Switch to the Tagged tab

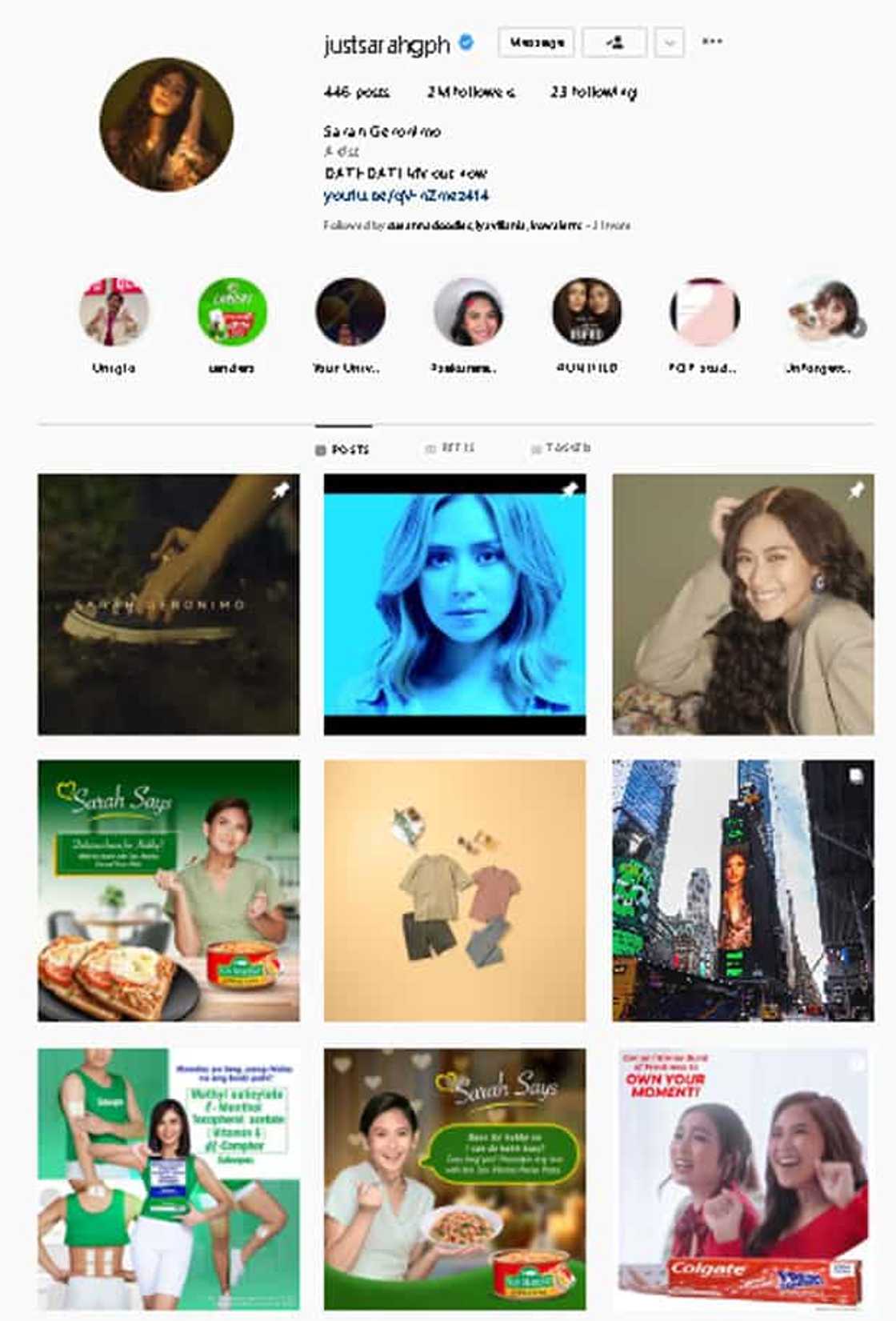point(560,448)
